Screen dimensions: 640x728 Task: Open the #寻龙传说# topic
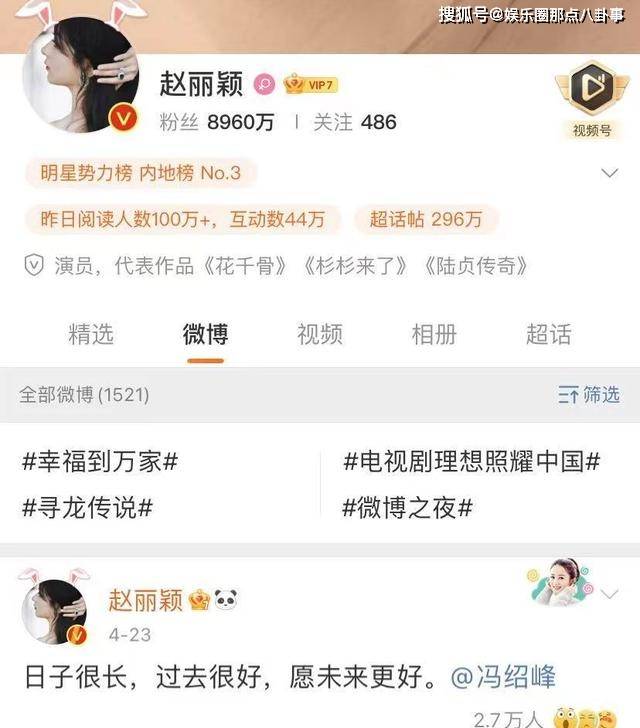87,507
